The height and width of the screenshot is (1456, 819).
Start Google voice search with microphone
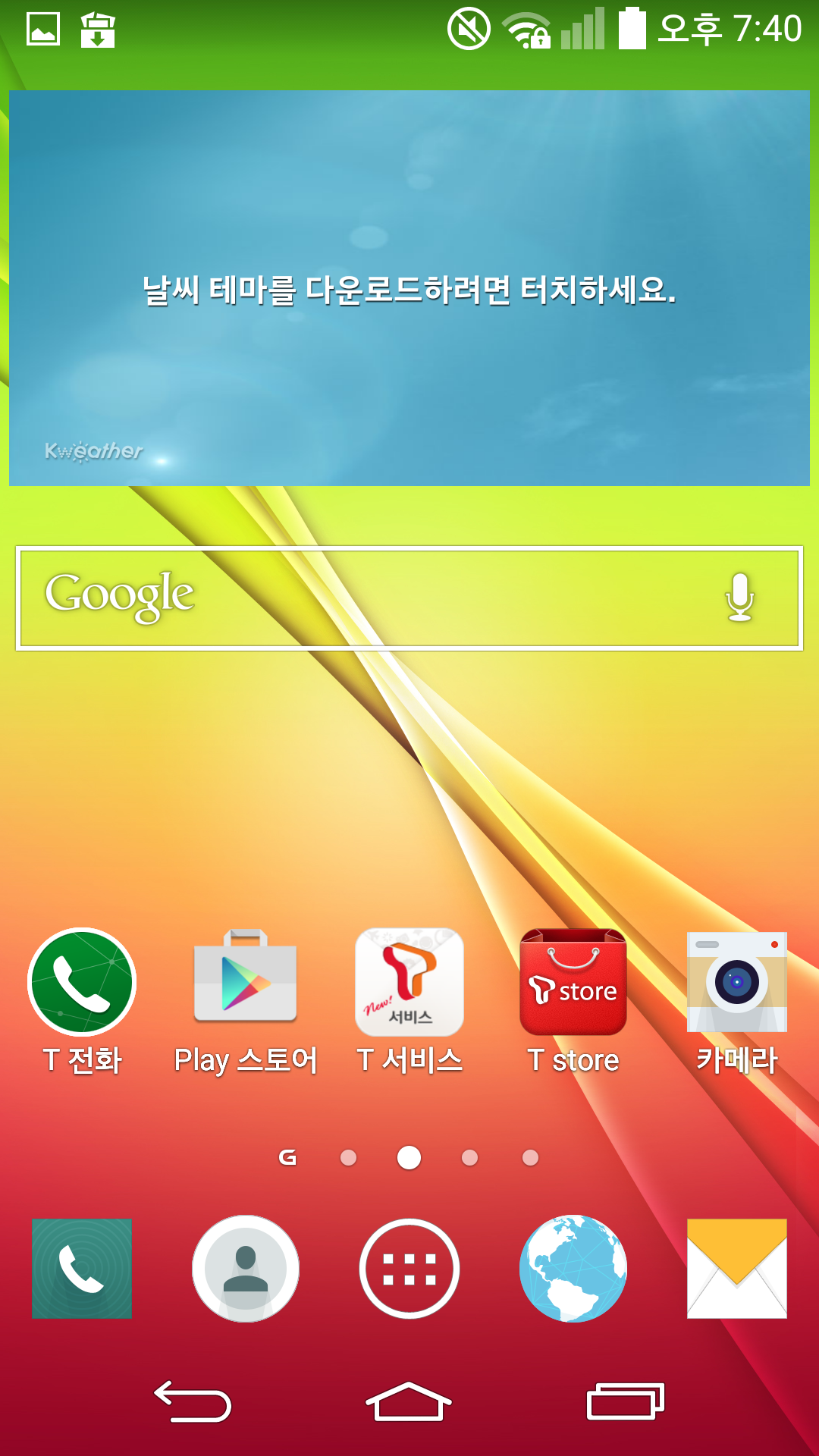[739, 598]
